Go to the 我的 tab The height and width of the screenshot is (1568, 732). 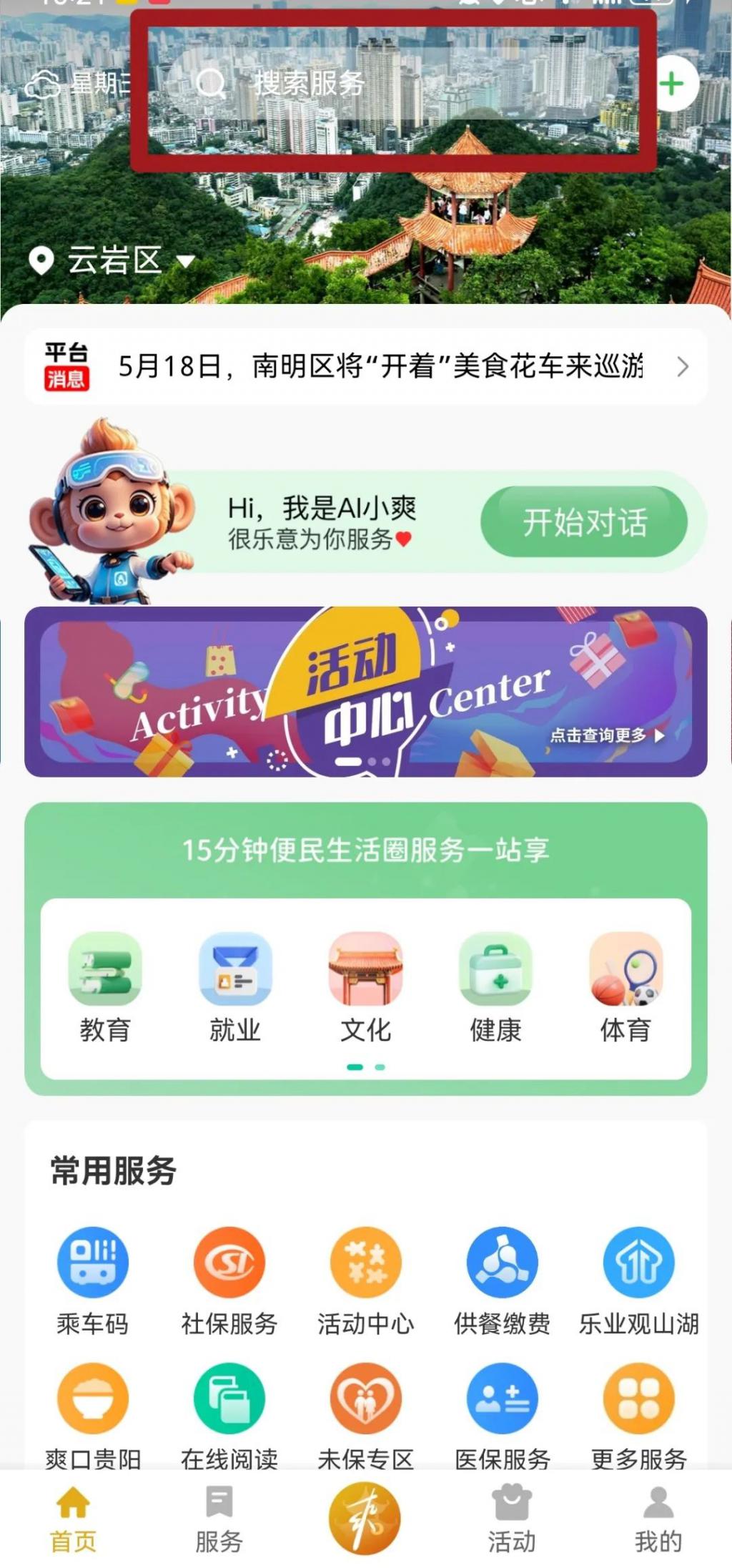tap(658, 1519)
